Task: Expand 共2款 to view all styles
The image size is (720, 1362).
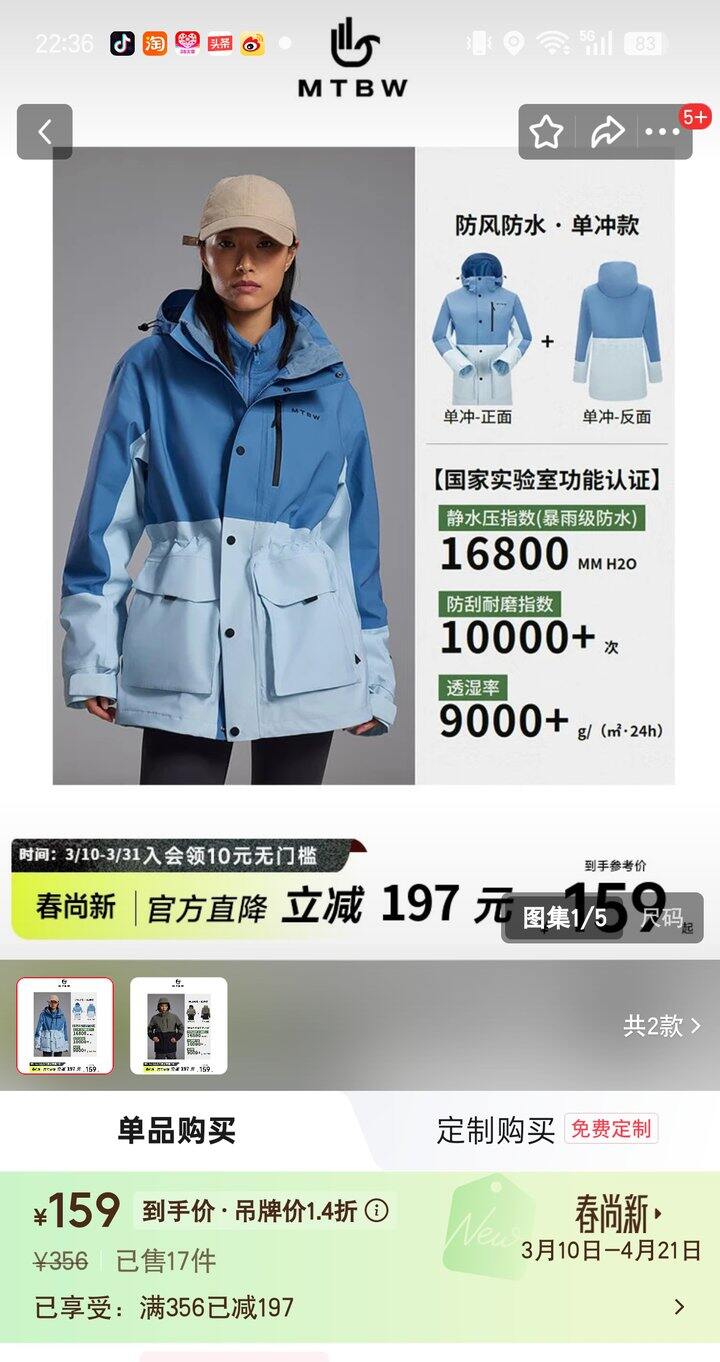Action: (662, 1025)
